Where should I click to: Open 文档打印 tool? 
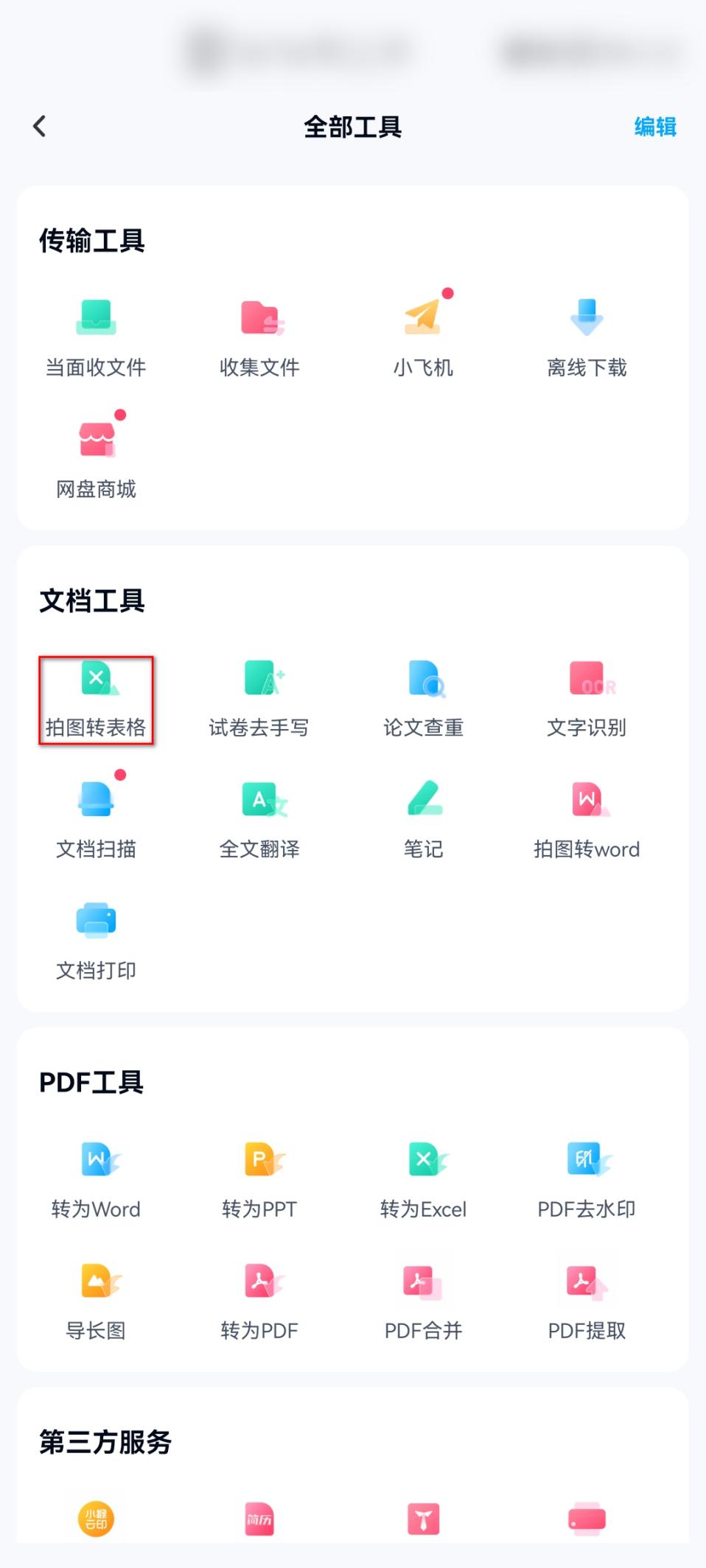pyautogui.click(x=96, y=941)
